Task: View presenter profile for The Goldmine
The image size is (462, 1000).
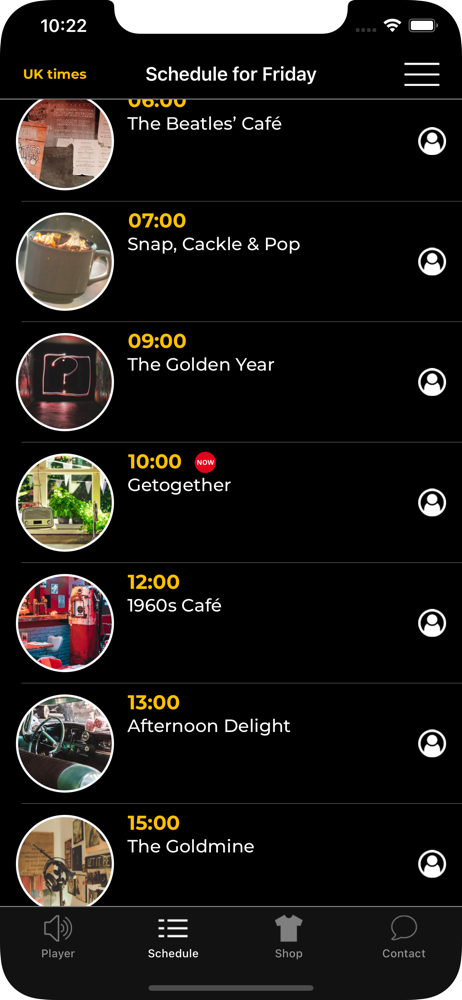Action: (432, 864)
